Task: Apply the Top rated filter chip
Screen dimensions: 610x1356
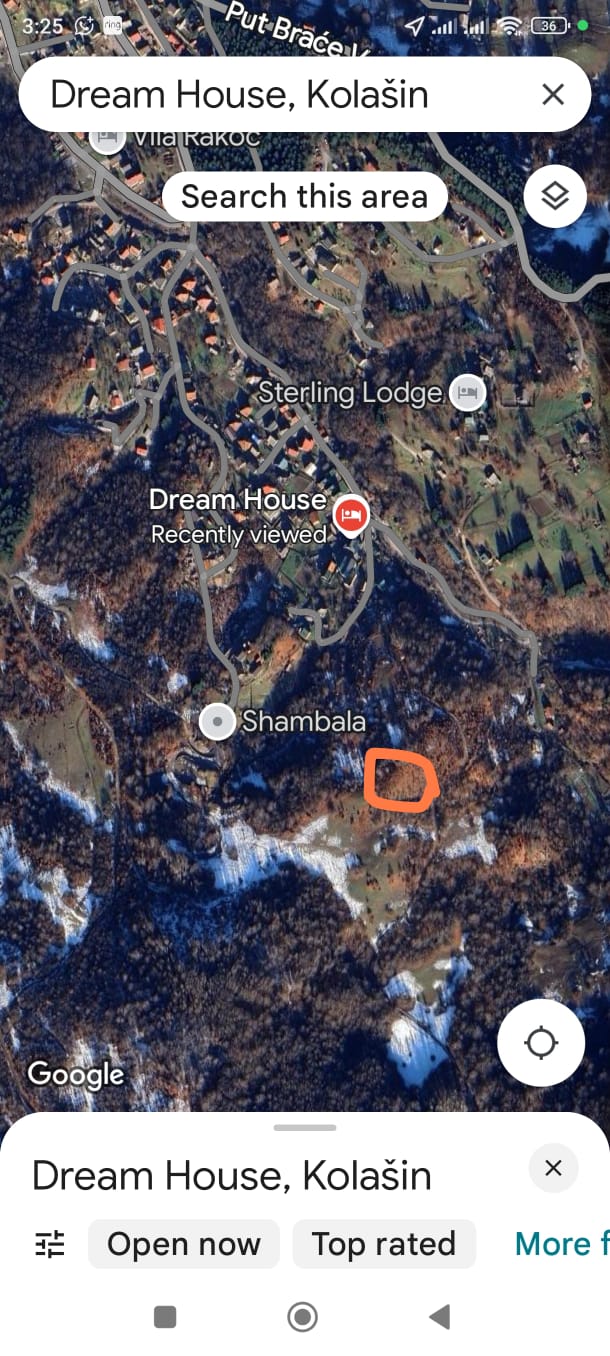Action: pos(384,1244)
